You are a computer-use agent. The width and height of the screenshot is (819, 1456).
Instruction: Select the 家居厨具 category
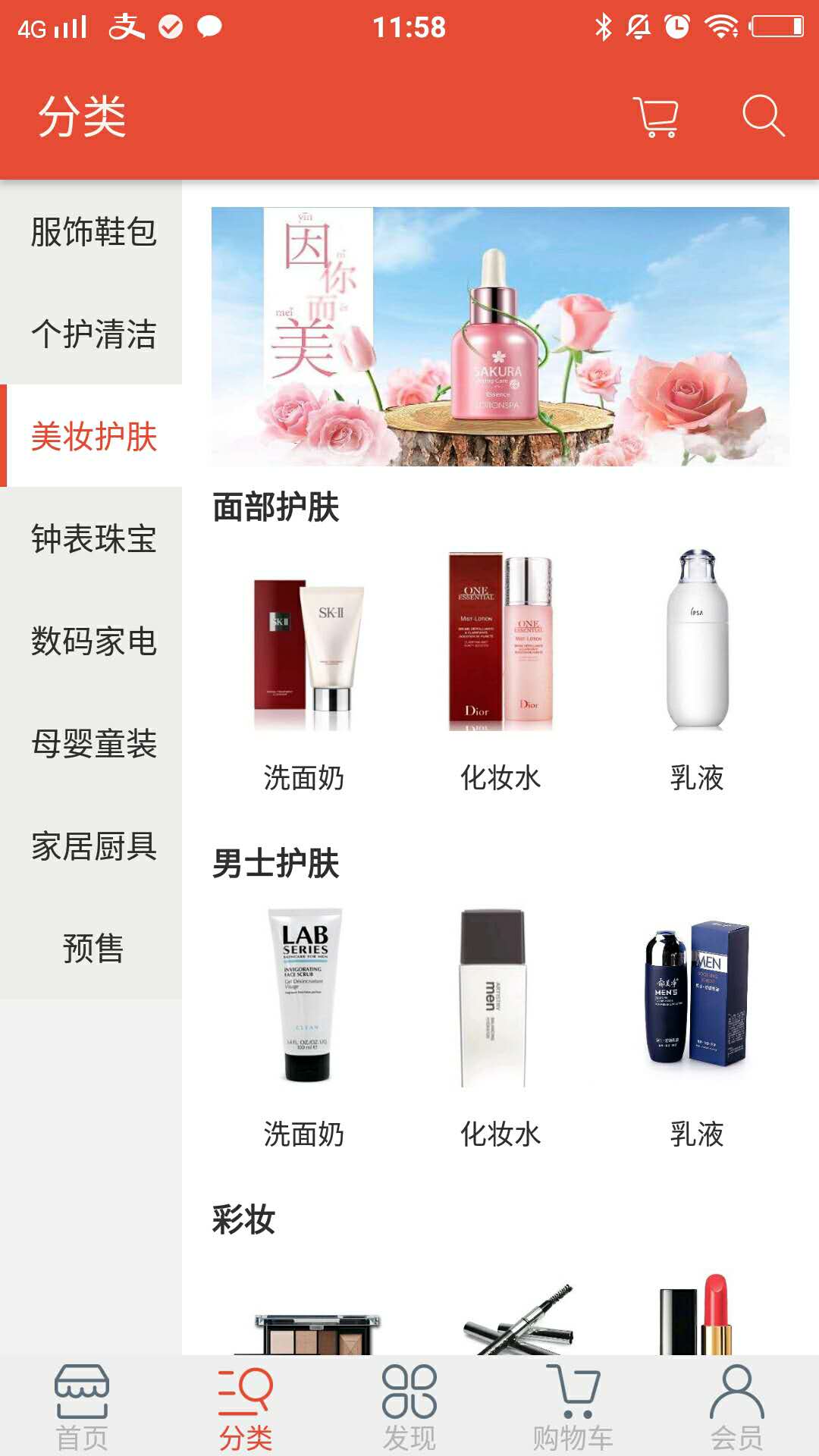click(93, 846)
